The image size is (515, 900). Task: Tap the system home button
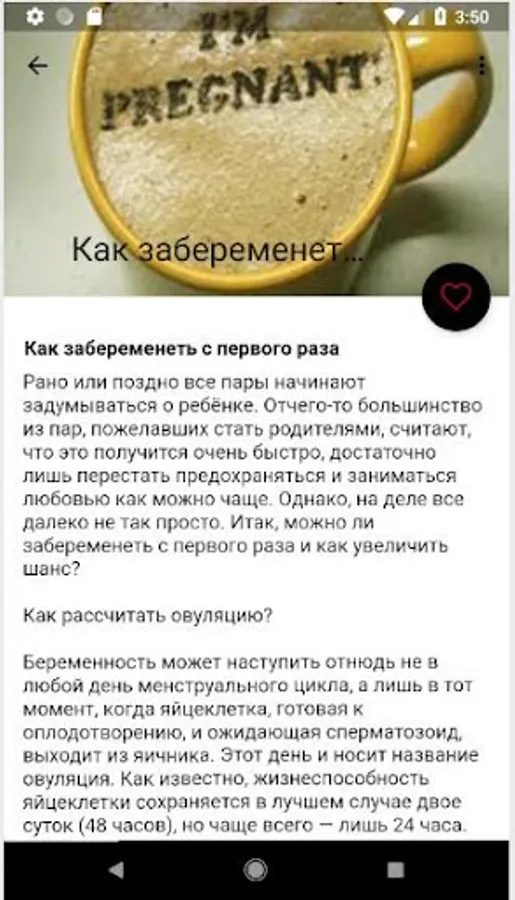[x=256, y=870]
